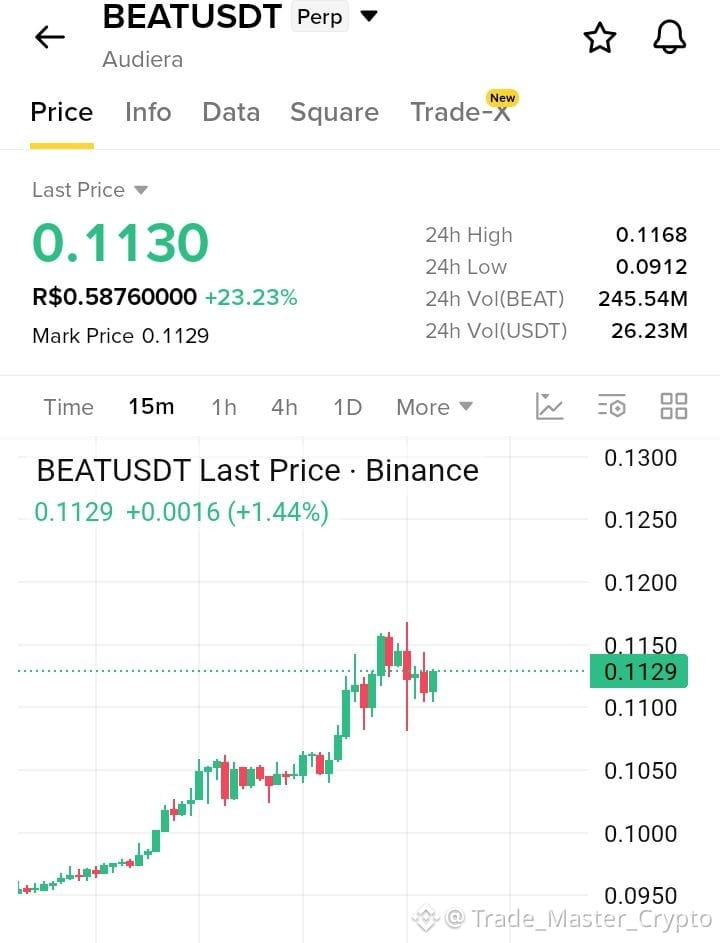Select the 1h interval

coord(224,407)
